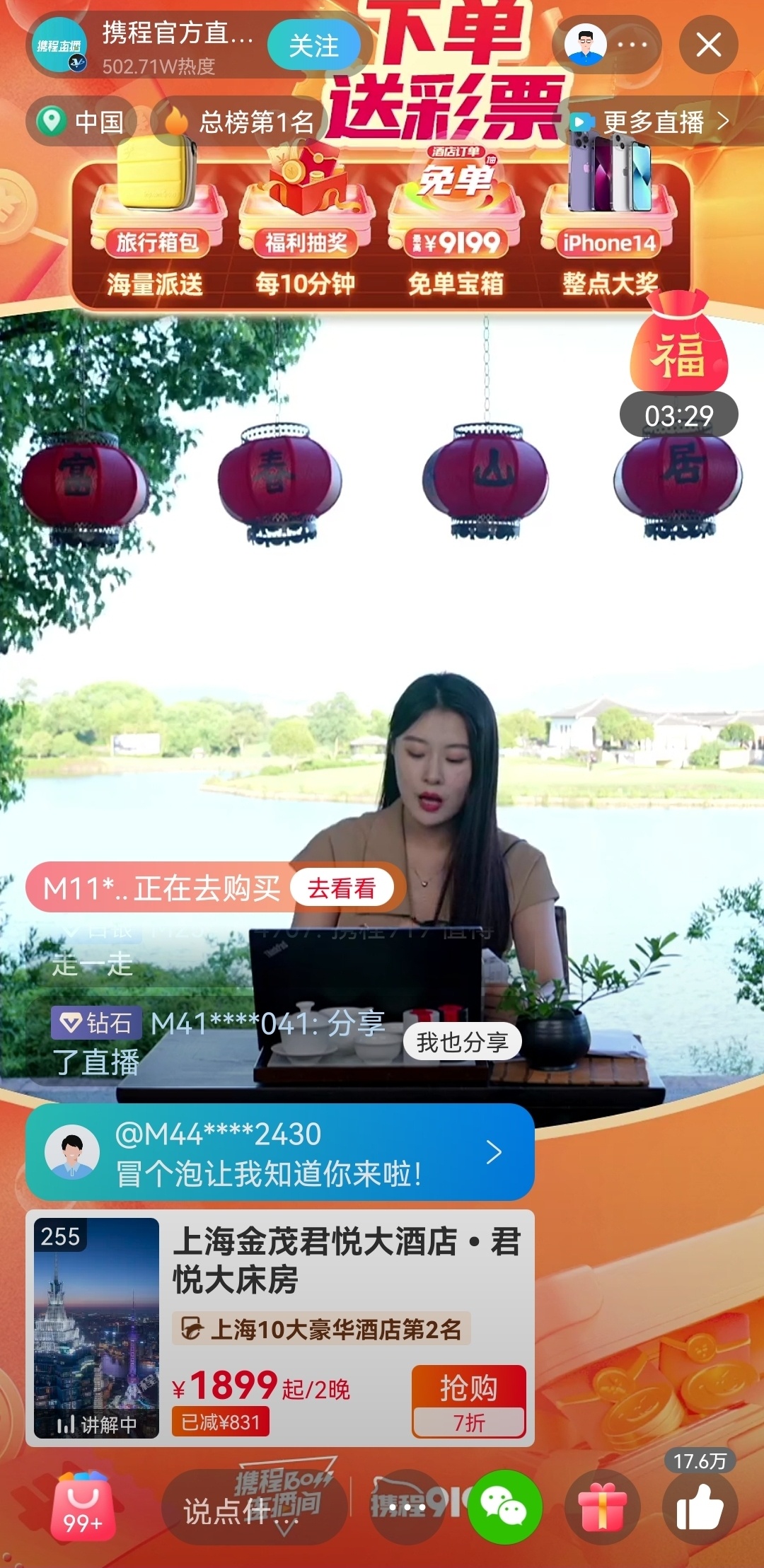The width and height of the screenshot is (764, 1568).
Task: Follow the 携程官方直播 channel with 关注
Action: click(x=313, y=47)
